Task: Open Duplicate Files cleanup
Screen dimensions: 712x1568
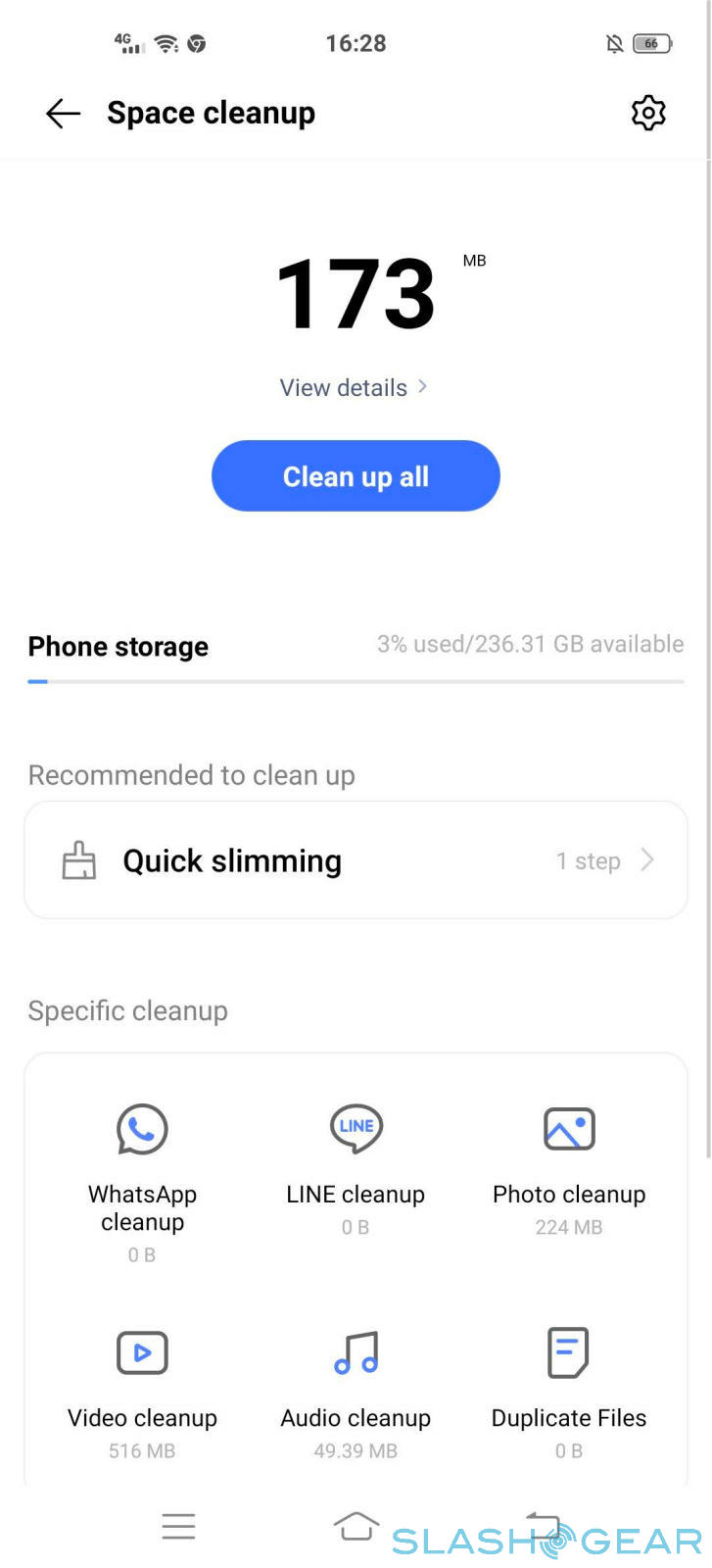Action: coord(569,1386)
